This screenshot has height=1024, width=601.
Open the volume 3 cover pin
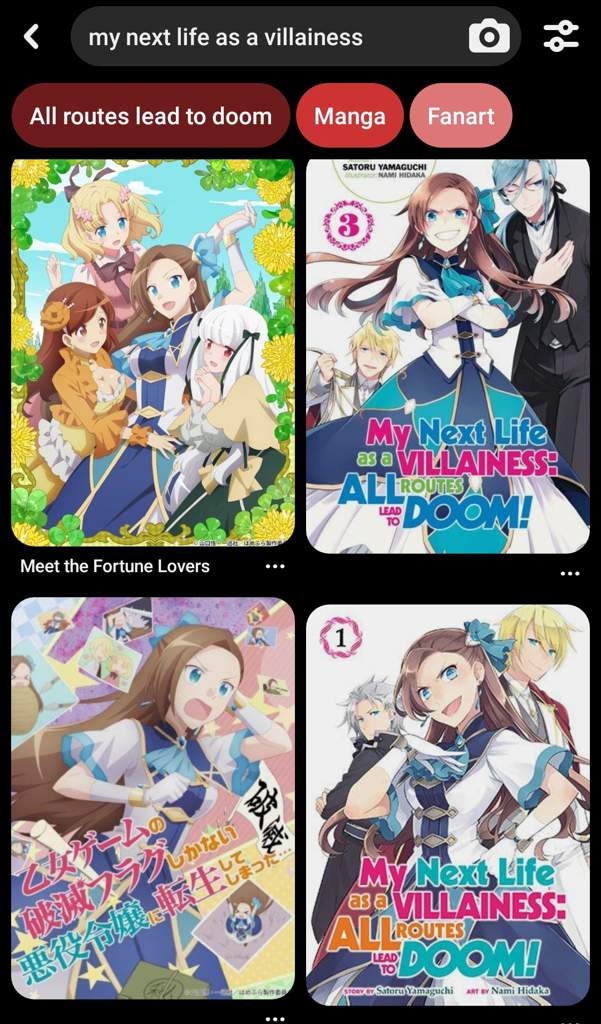448,357
